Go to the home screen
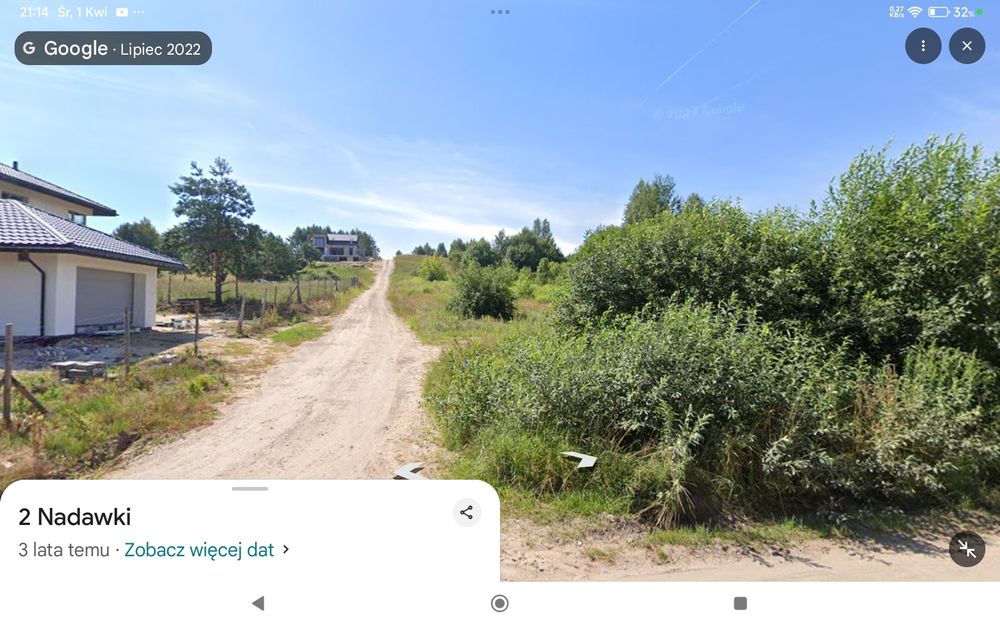 500,603
